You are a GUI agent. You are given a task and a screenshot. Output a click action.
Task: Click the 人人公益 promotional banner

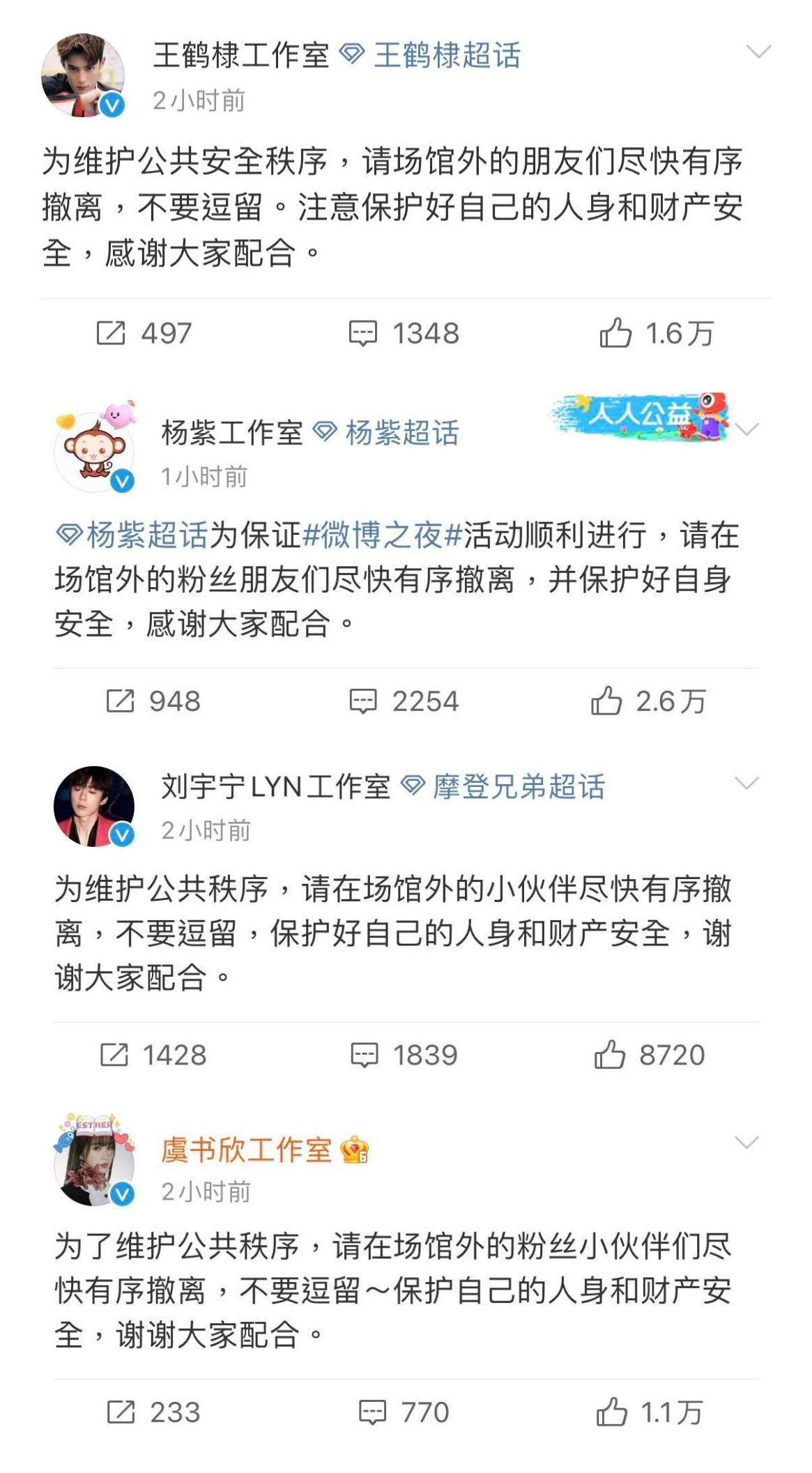click(641, 417)
